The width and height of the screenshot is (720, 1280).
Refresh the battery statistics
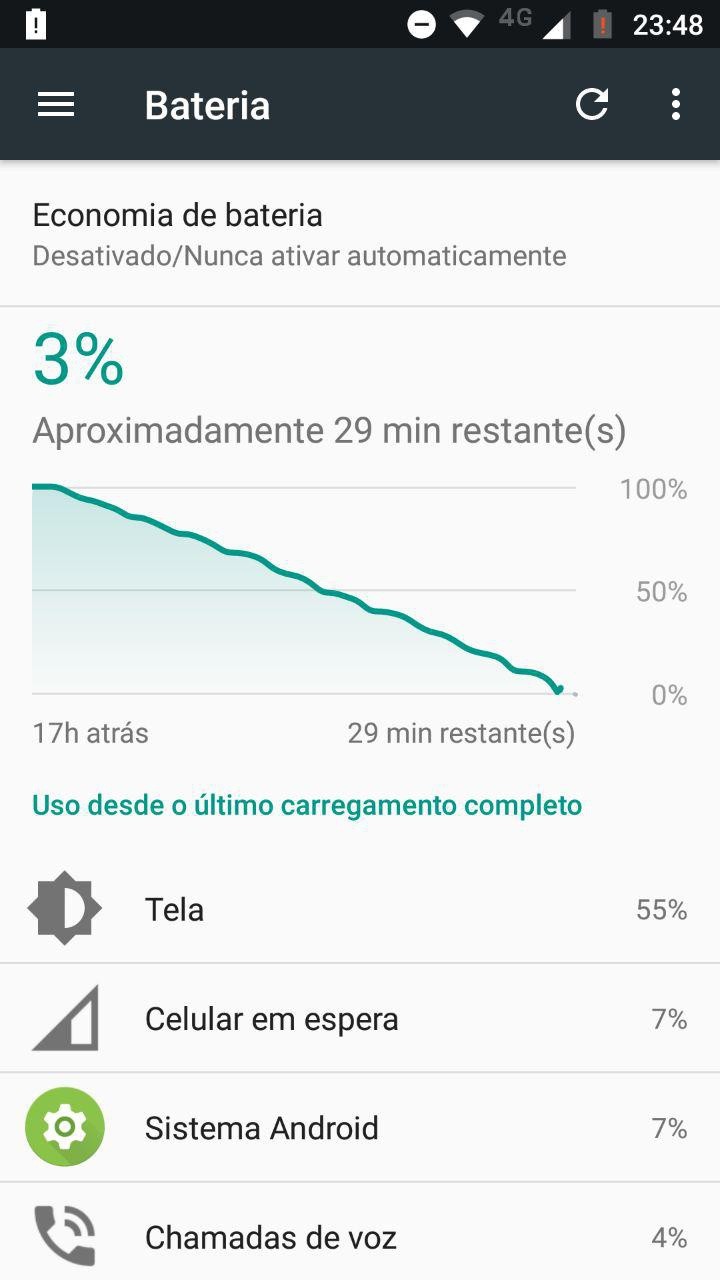(x=592, y=105)
